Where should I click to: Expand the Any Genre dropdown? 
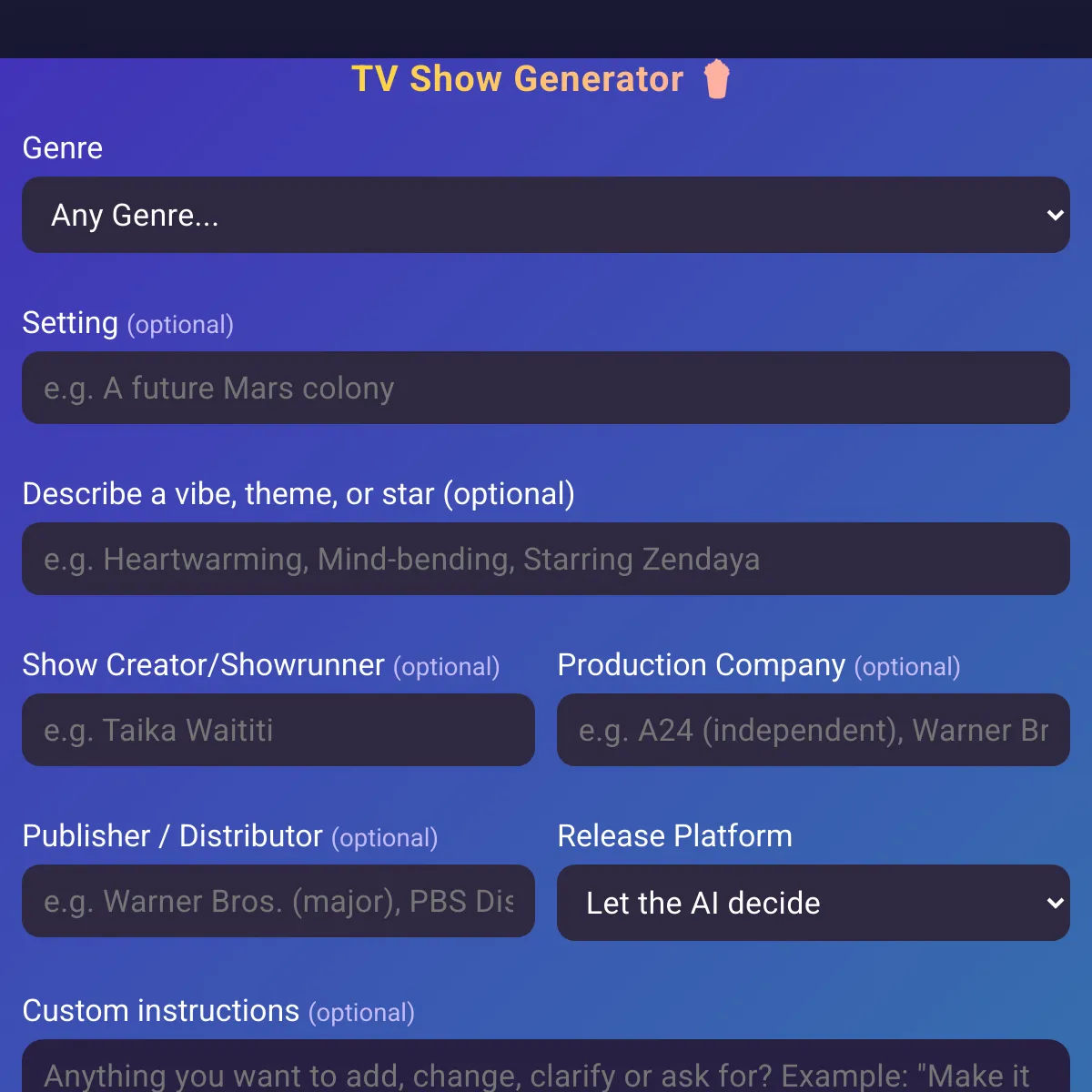coord(545,215)
